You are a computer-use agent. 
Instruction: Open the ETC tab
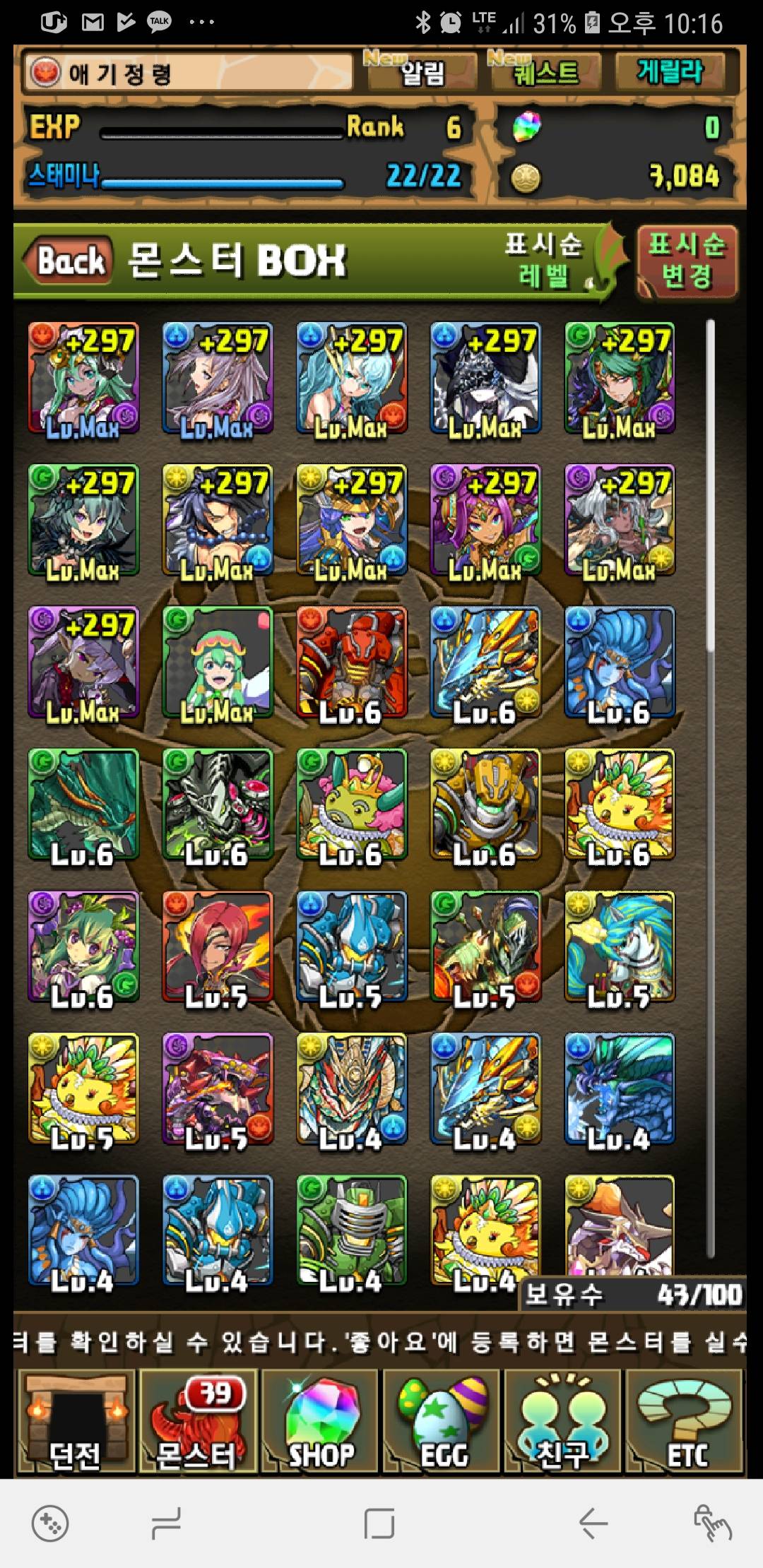[685, 1420]
